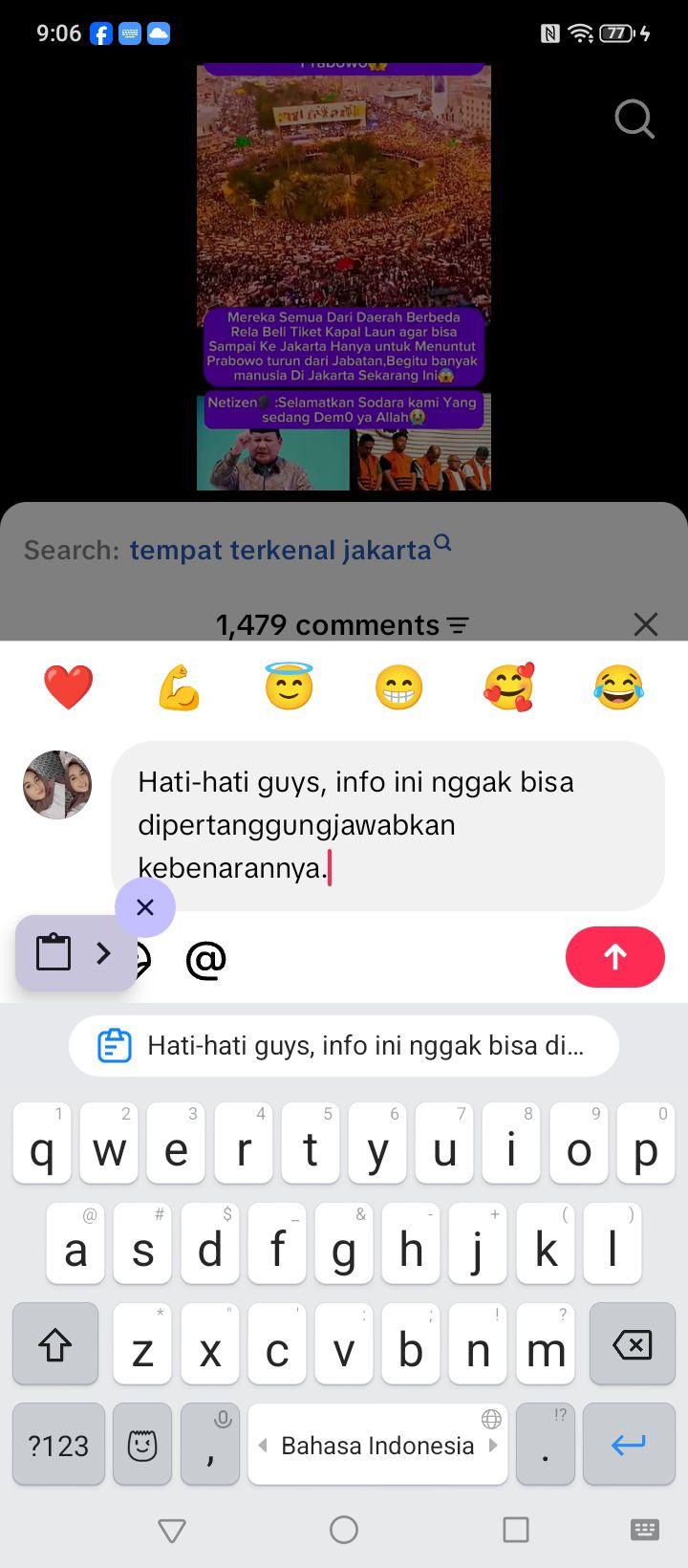Expand the floating clipboard panel
The height and width of the screenshot is (1568, 688).
(x=103, y=952)
